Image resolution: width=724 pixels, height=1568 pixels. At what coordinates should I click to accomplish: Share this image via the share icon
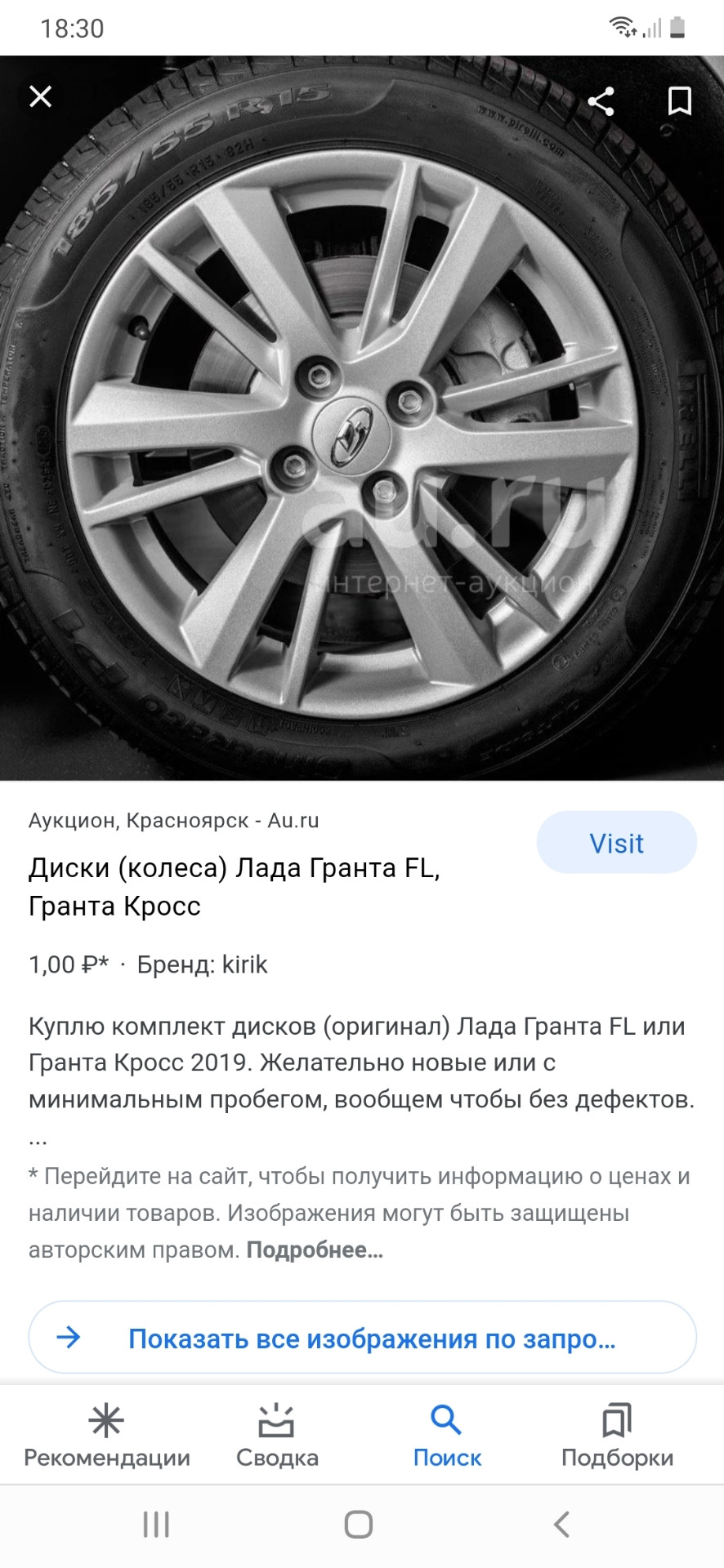click(x=603, y=100)
